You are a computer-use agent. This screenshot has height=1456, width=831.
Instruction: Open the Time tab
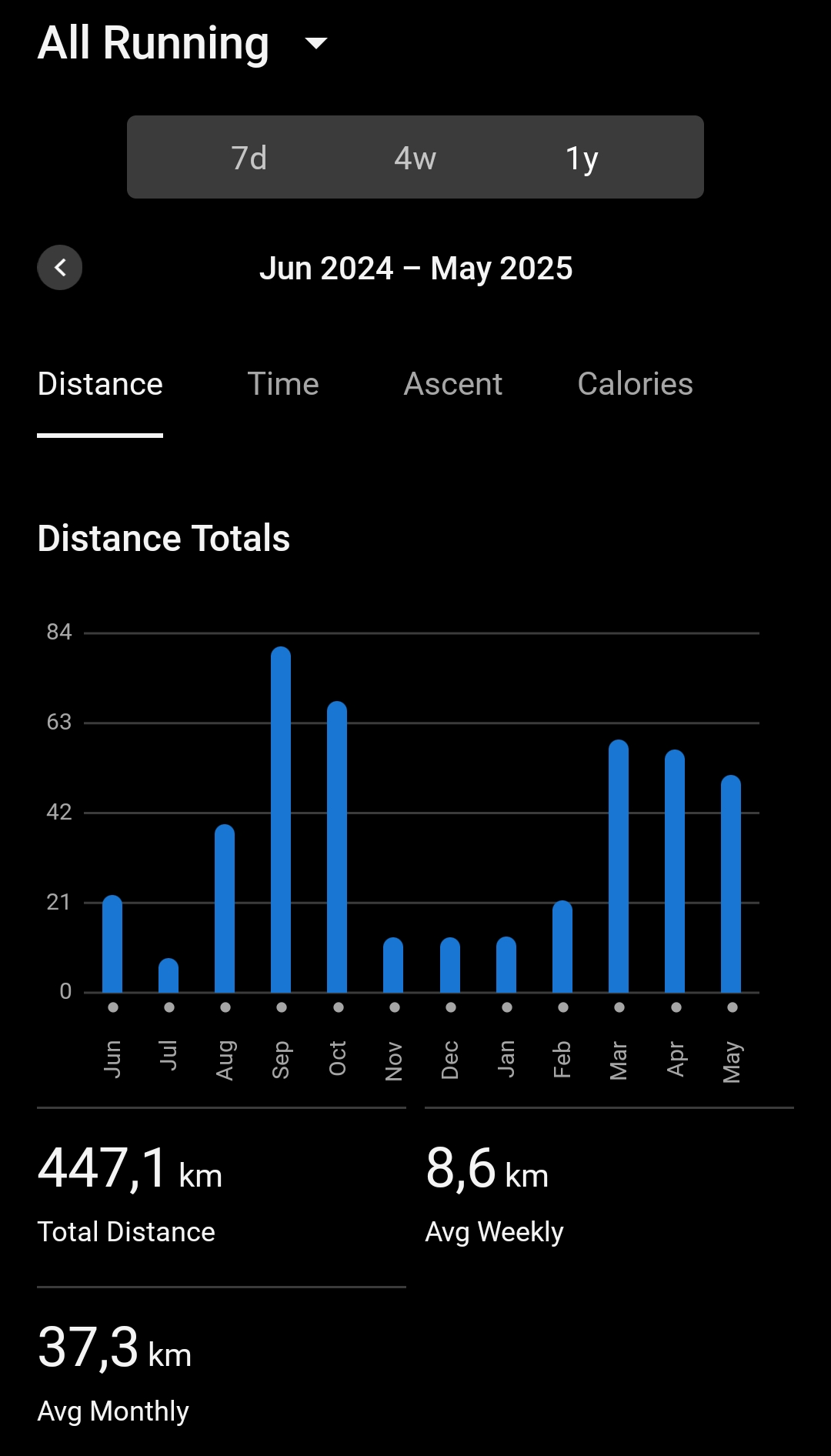coord(283,384)
